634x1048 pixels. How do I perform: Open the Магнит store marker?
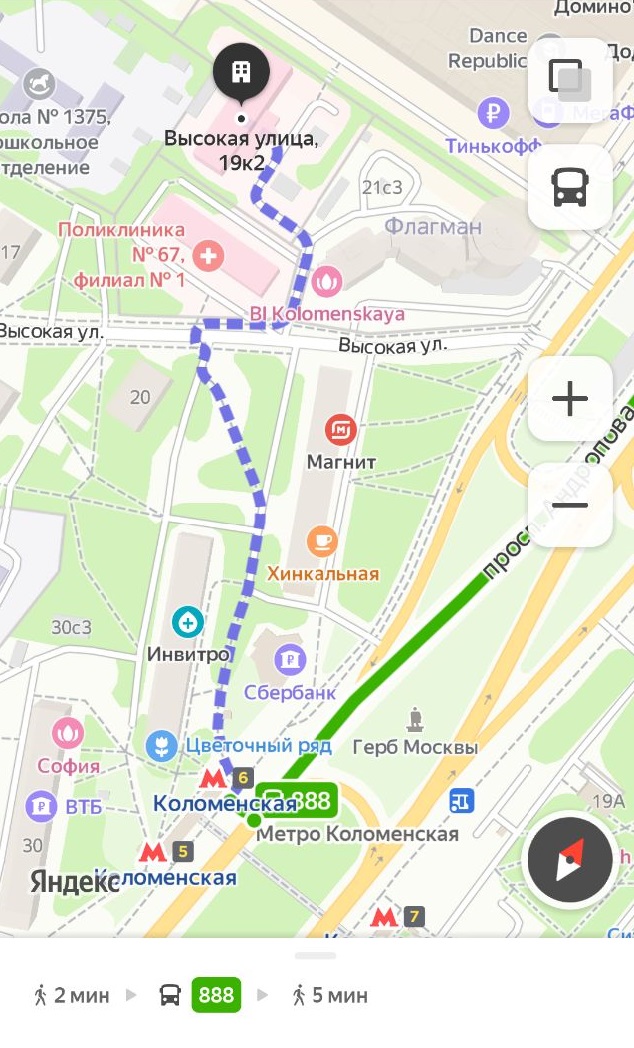point(341,429)
